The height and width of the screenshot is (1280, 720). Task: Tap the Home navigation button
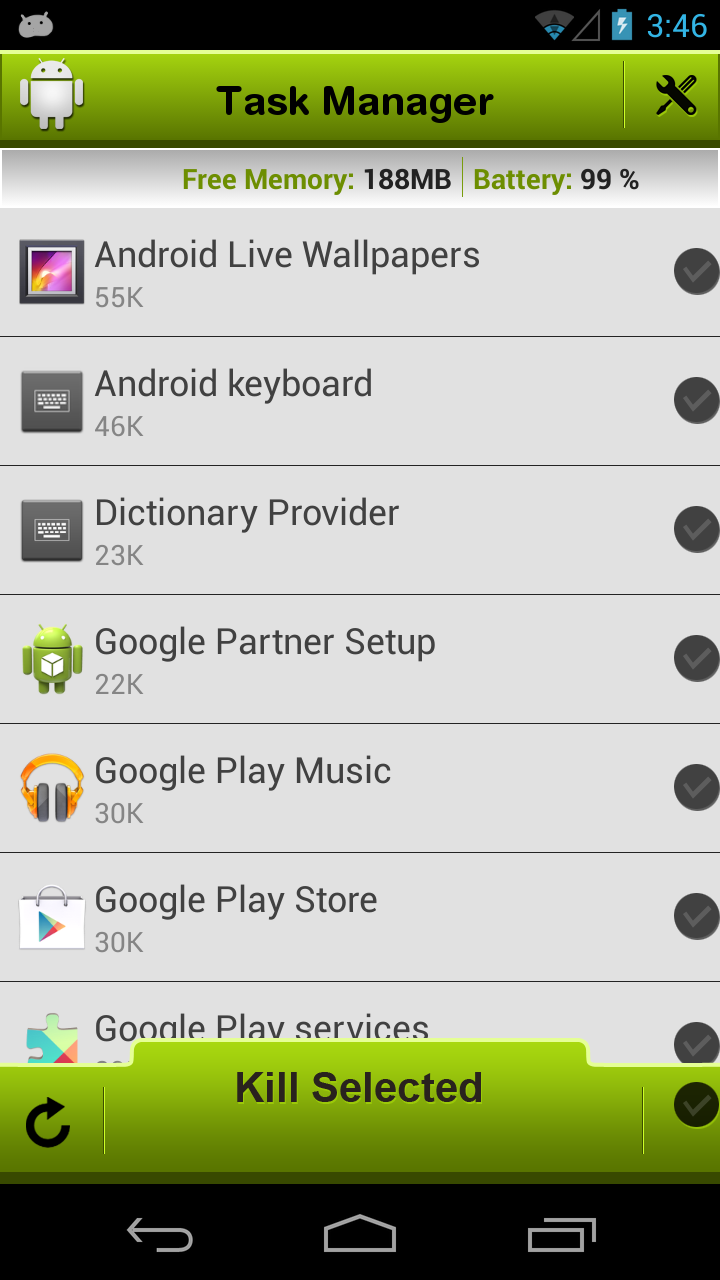[x=359, y=1235]
